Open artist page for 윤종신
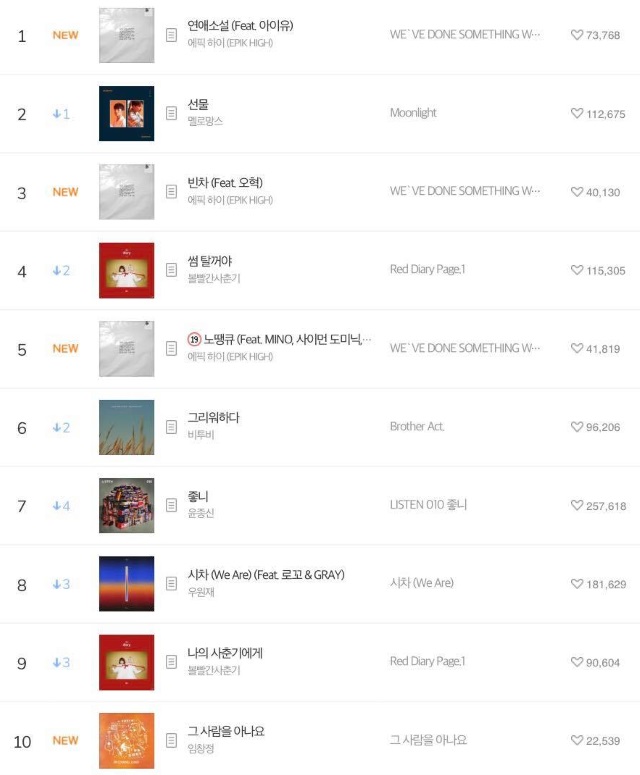 click(x=201, y=513)
